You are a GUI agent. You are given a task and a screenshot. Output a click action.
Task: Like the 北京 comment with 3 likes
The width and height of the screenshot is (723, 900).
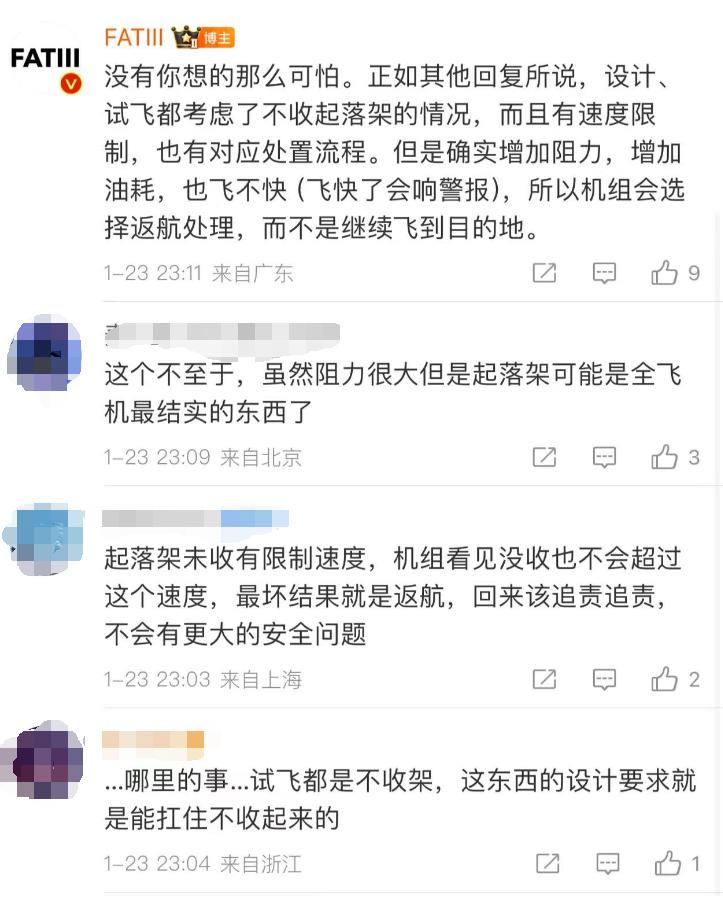click(665, 458)
